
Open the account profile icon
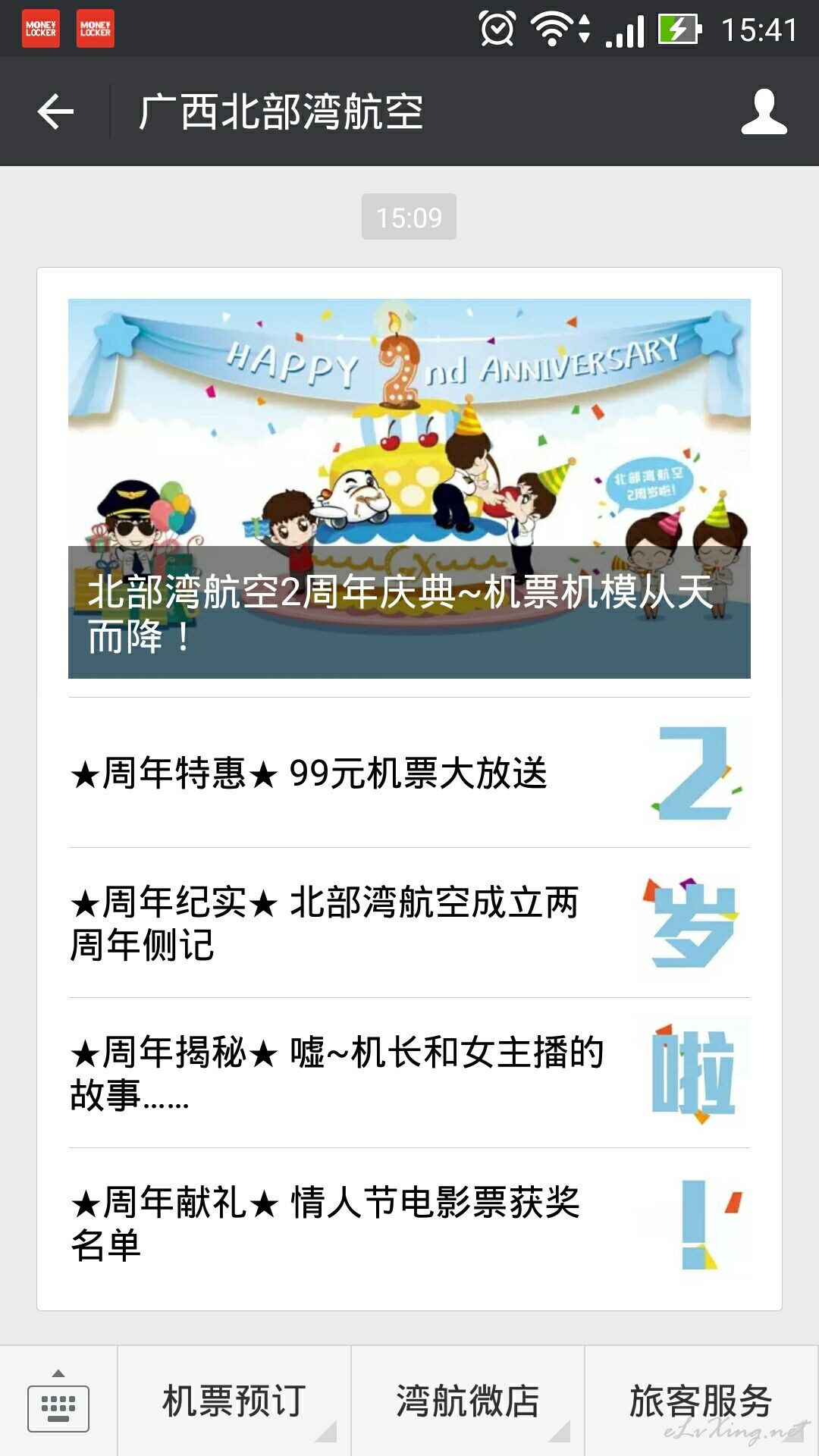(764, 111)
